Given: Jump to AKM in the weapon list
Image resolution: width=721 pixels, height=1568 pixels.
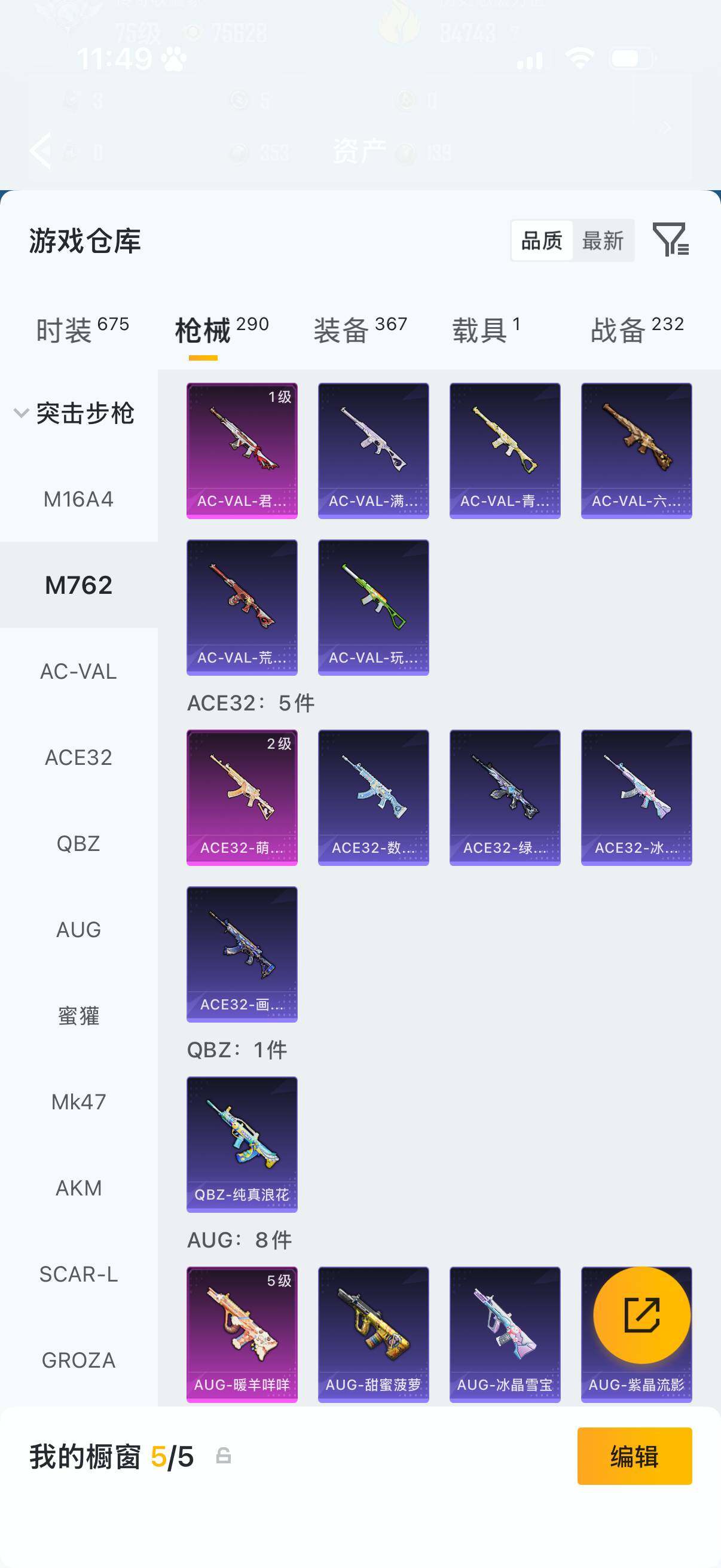Looking at the screenshot, I should (x=78, y=1188).
